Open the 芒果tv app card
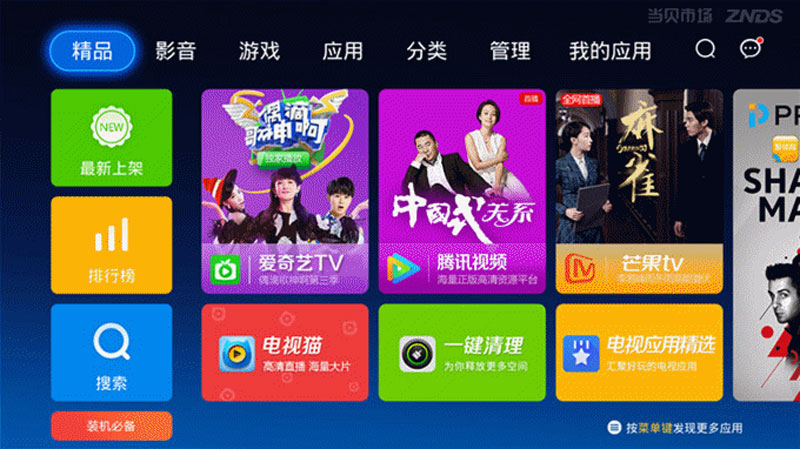 [x=639, y=191]
